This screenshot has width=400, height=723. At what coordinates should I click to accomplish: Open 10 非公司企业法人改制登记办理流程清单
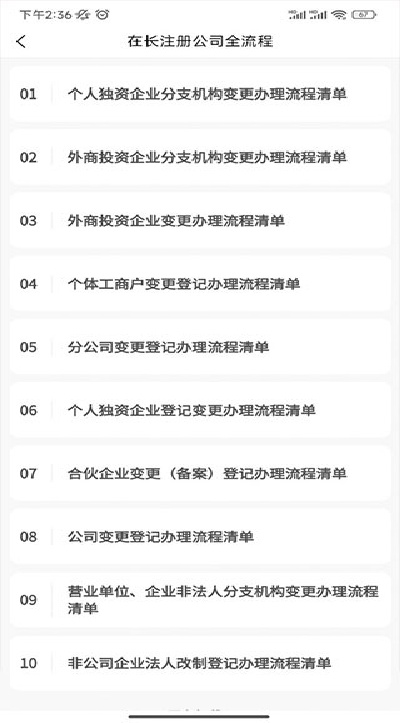[200, 663]
